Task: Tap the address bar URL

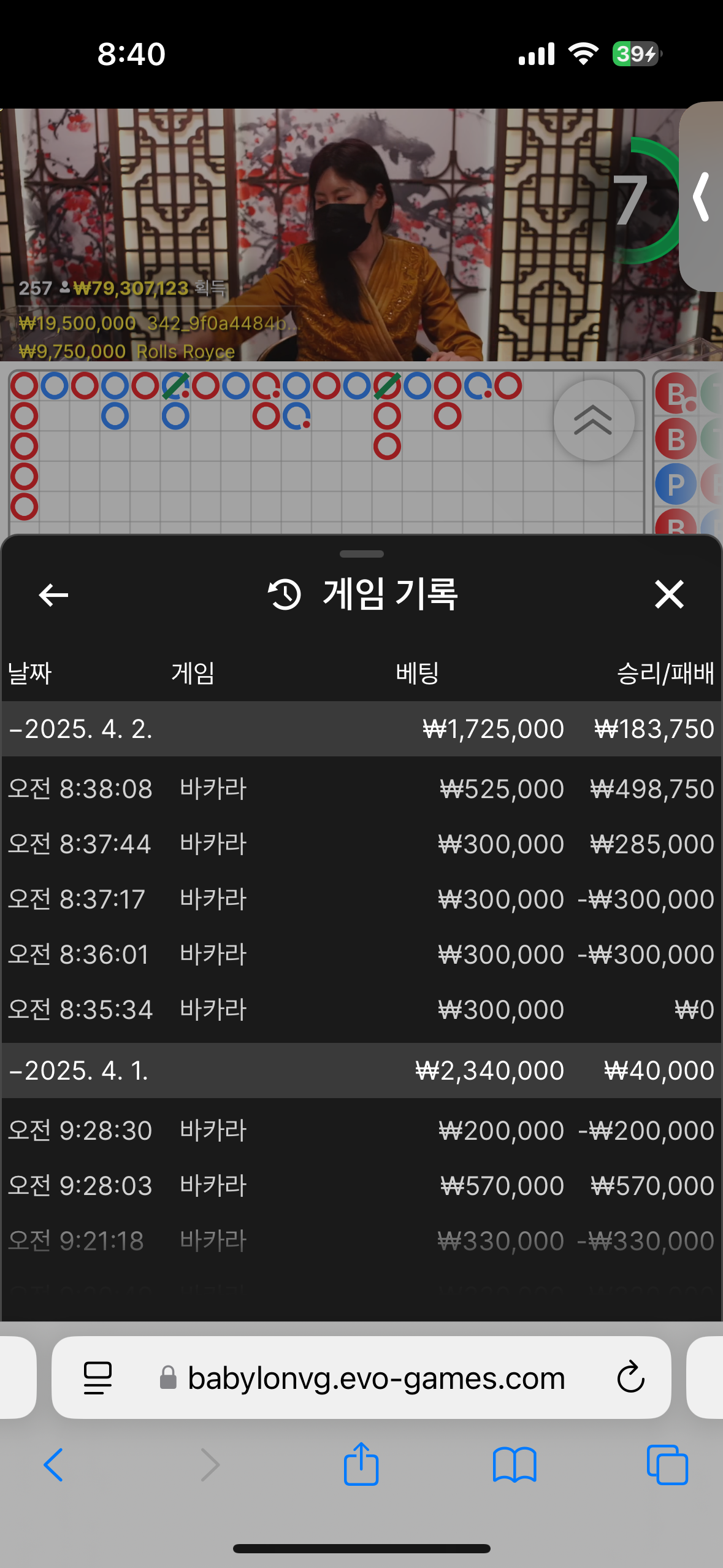Action: coord(375,1378)
